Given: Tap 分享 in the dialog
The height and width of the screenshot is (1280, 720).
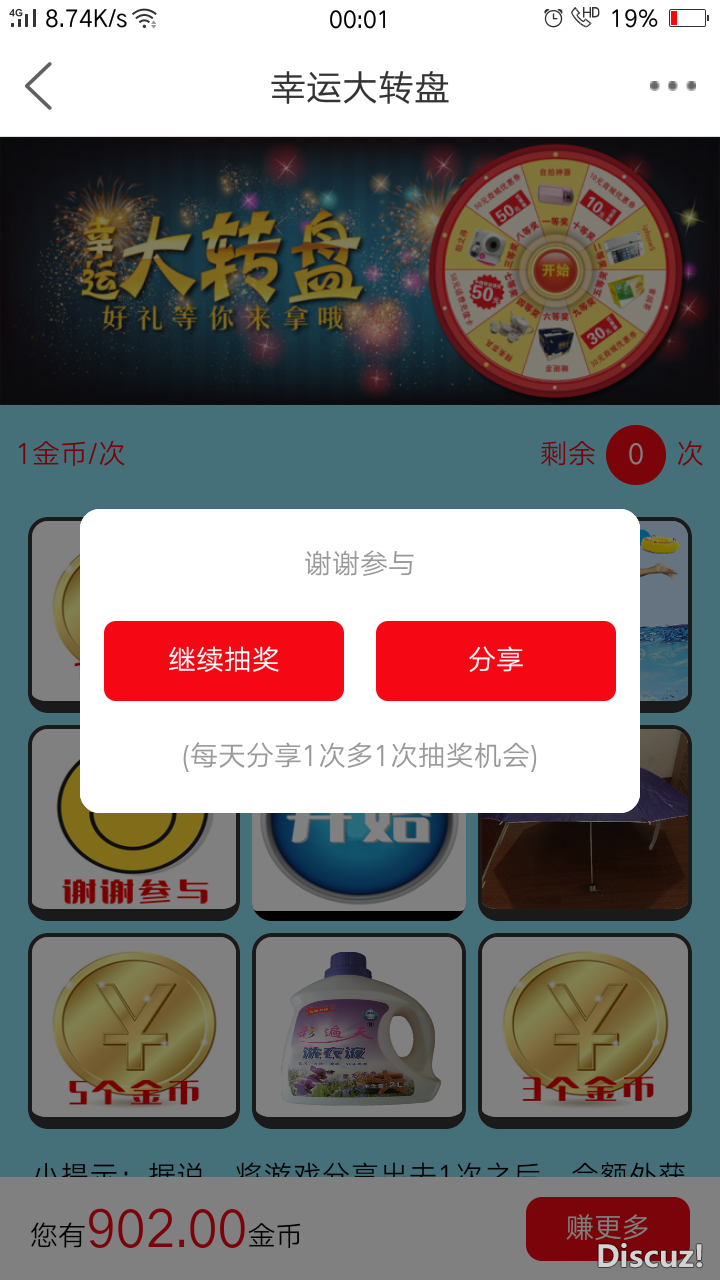Looking at the screenshot, I should coord(496,661).
